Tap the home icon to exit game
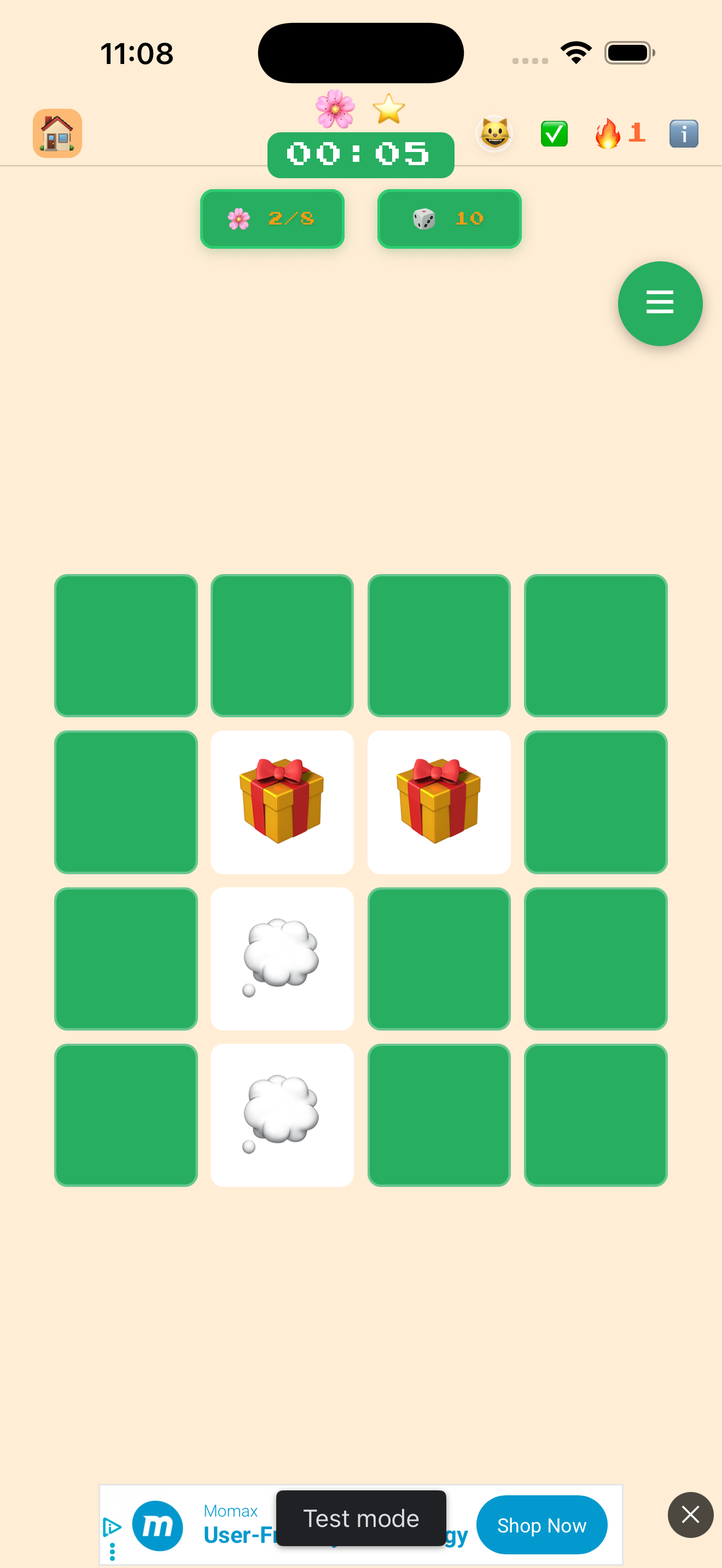Viewport: 722px width, 1568px height. (x=57, y=133)
